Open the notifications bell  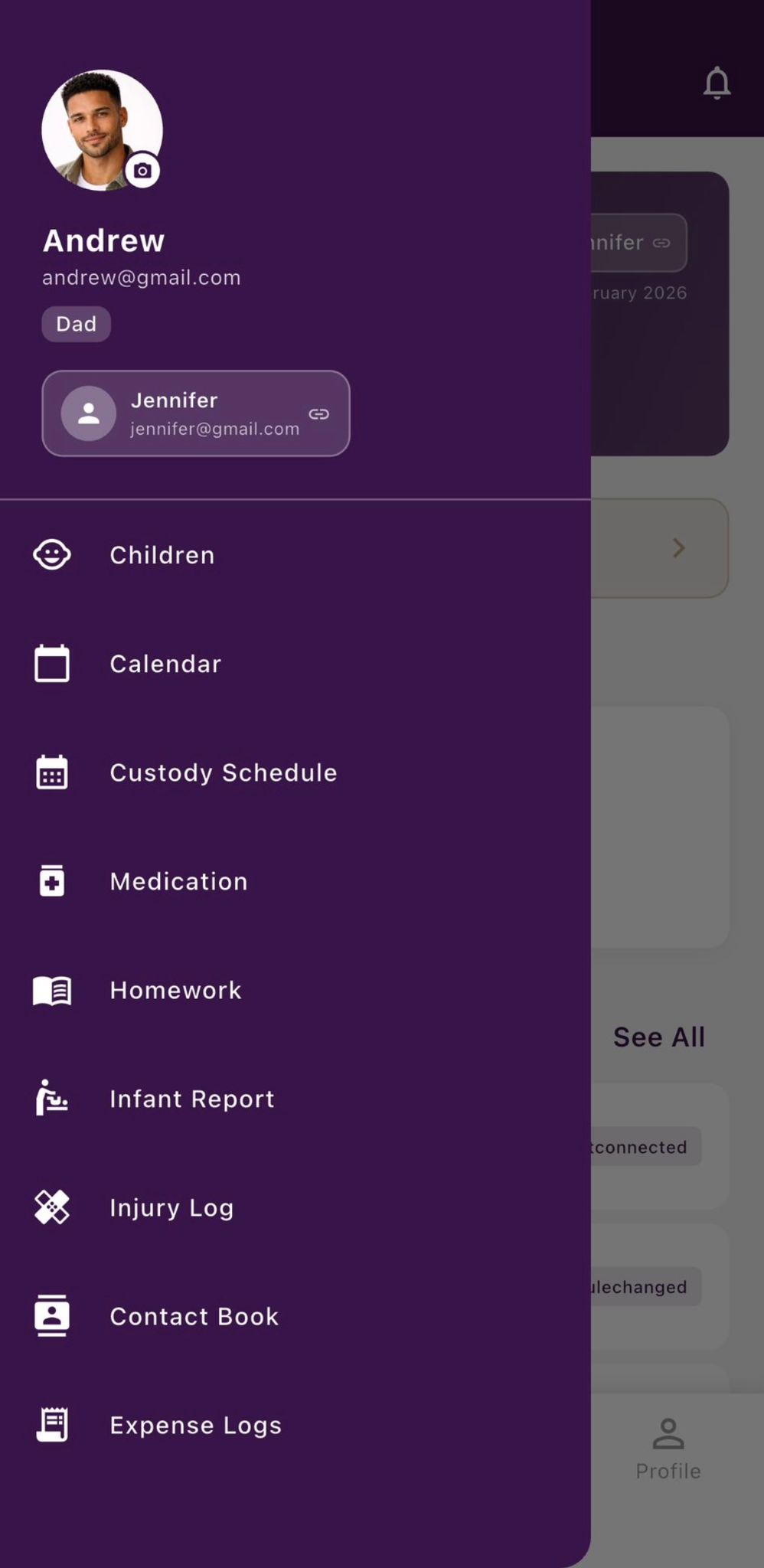point(717,83)
